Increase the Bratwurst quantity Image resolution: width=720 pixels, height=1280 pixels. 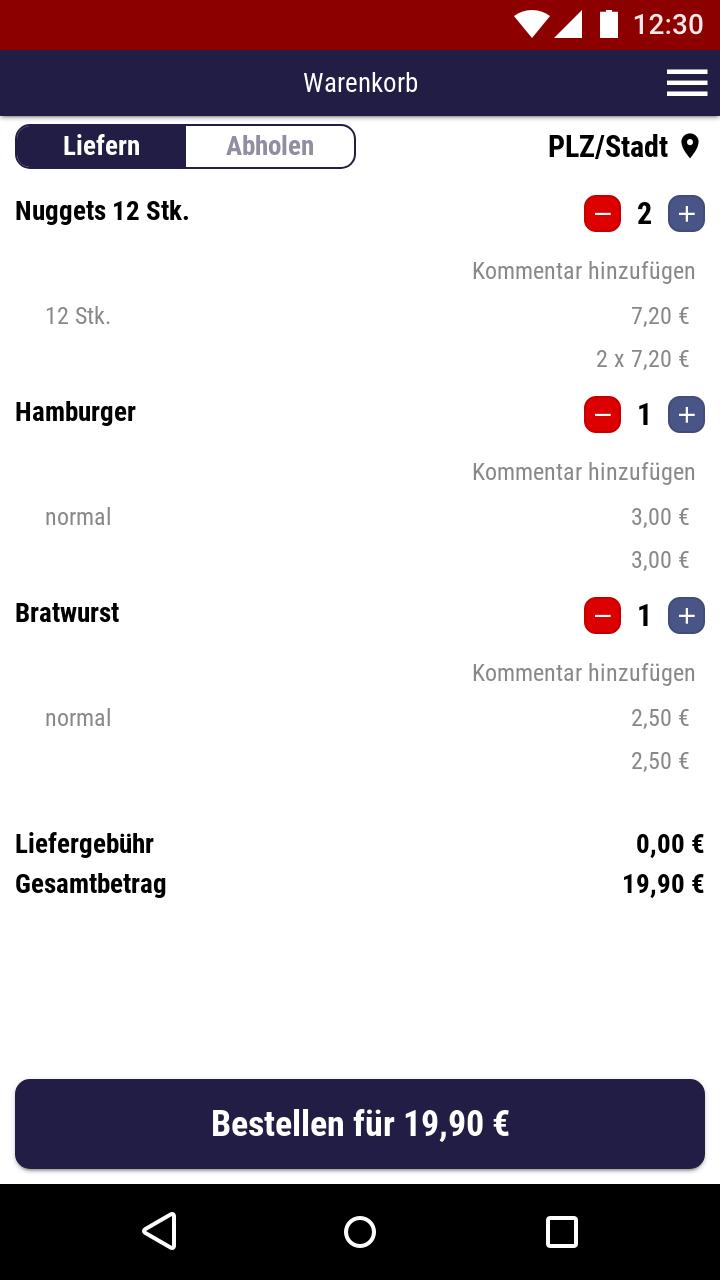tap(686, 616)
